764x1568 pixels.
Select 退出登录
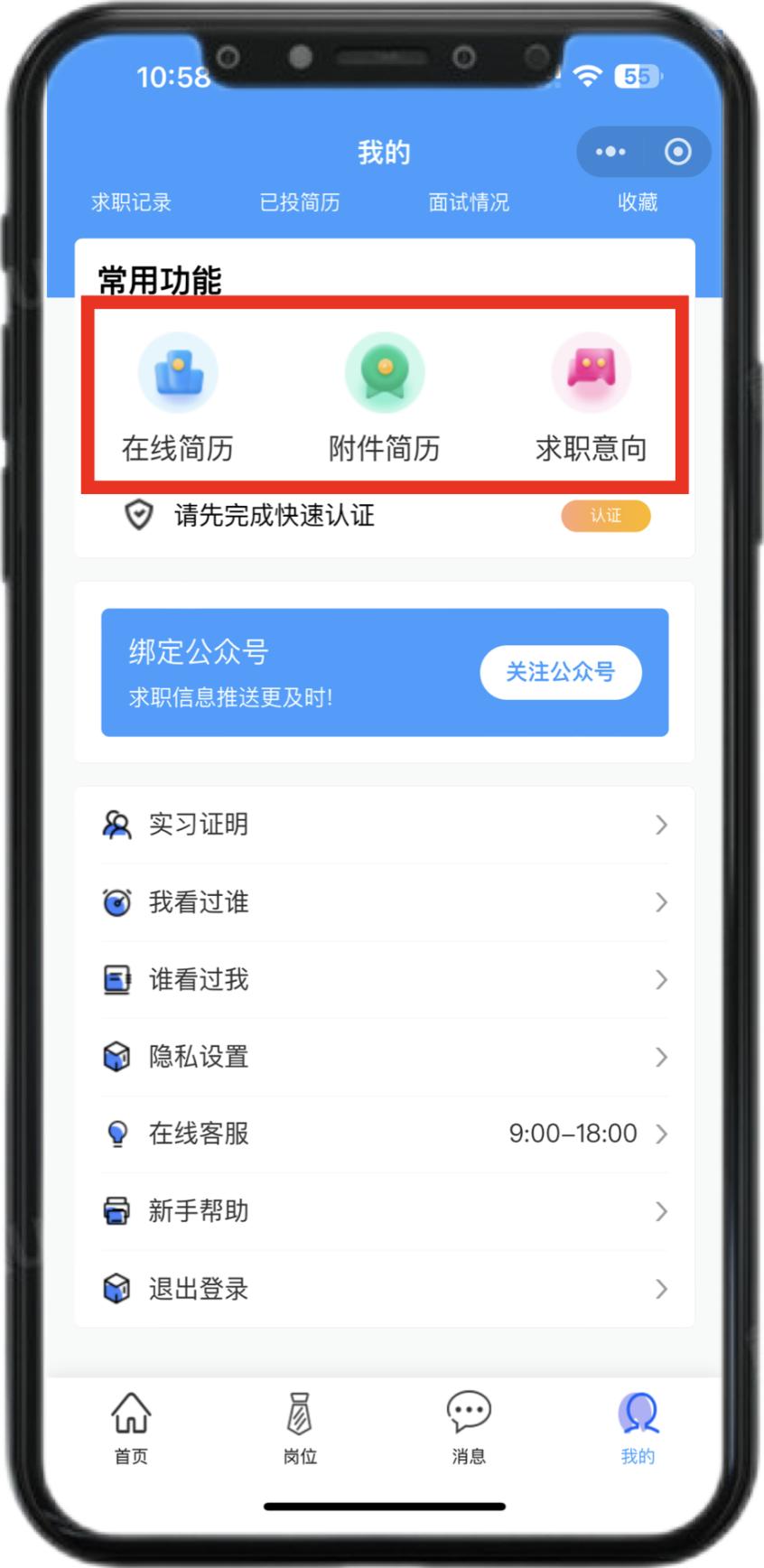click(x=385, y=1289)
